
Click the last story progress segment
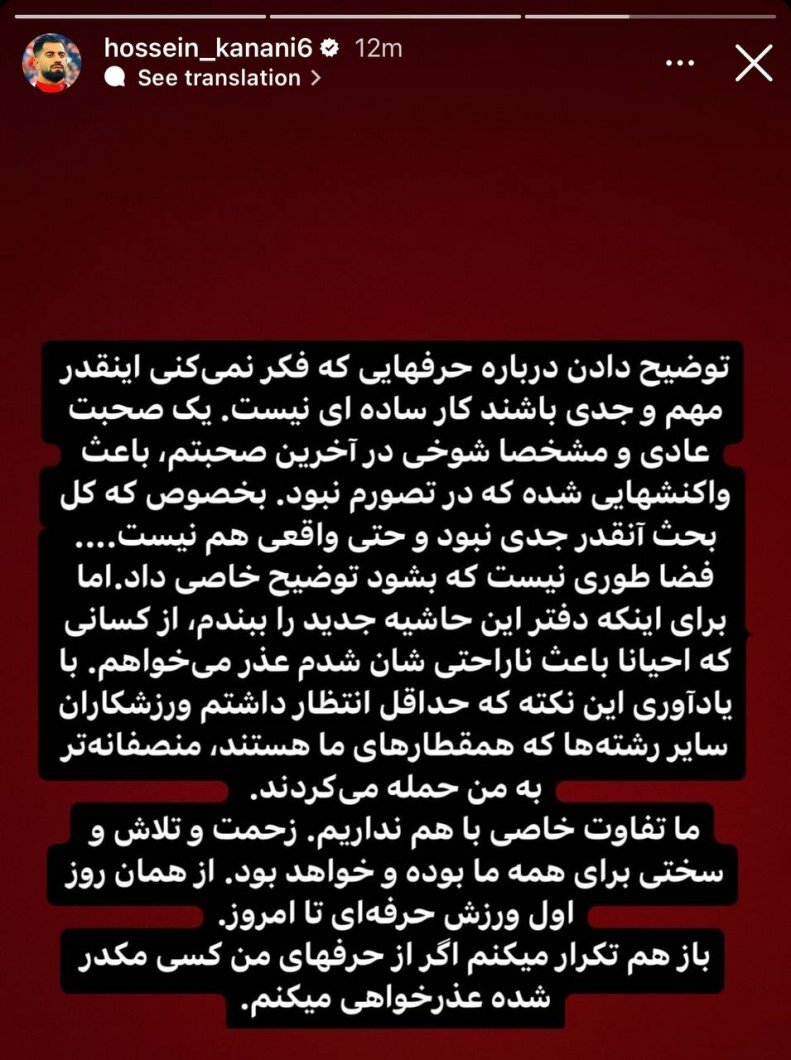650,15
